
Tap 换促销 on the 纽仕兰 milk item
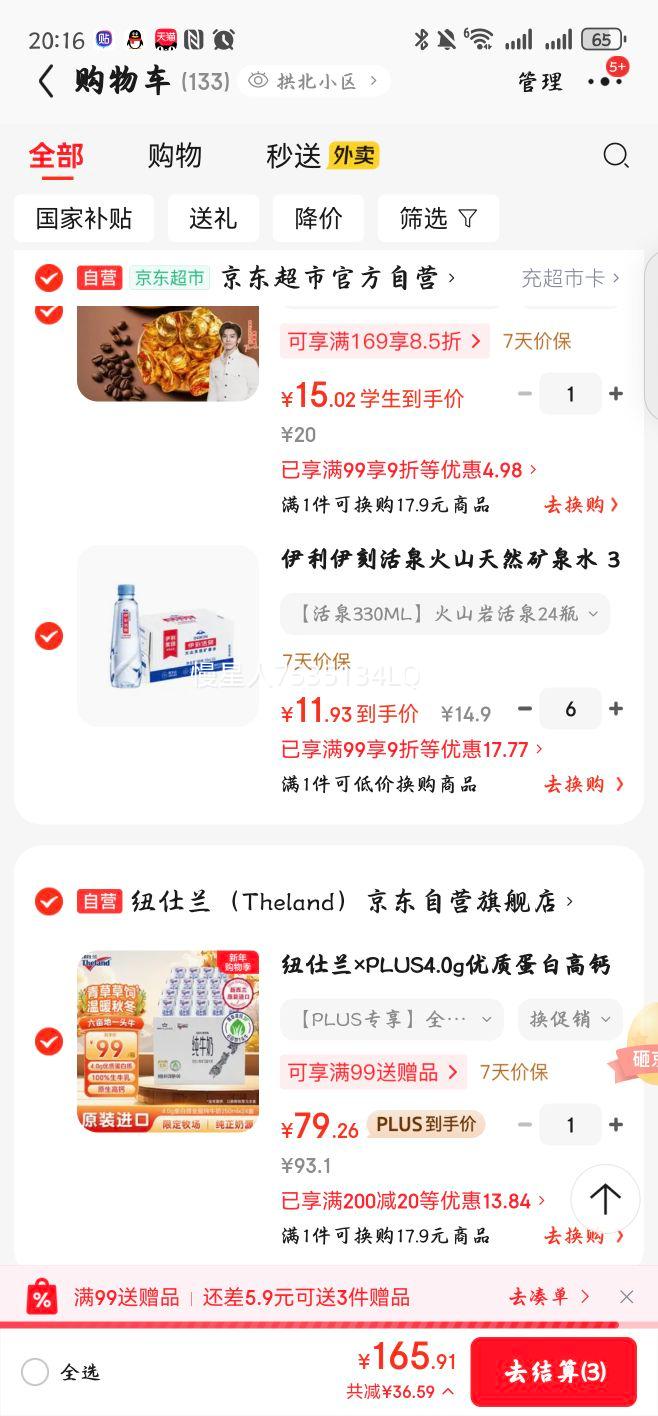point(570,1019)
